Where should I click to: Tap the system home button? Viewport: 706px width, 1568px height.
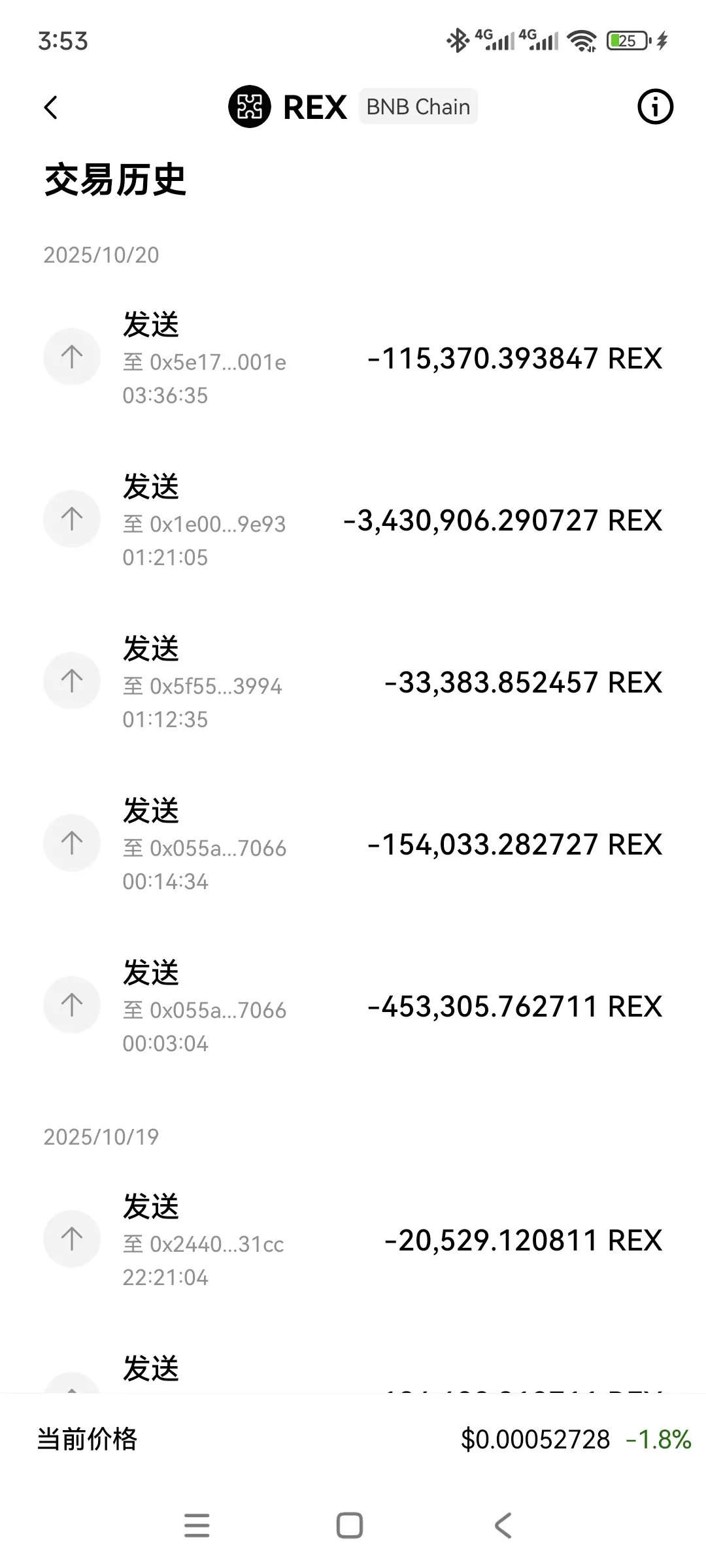[x=350, y=1526]
